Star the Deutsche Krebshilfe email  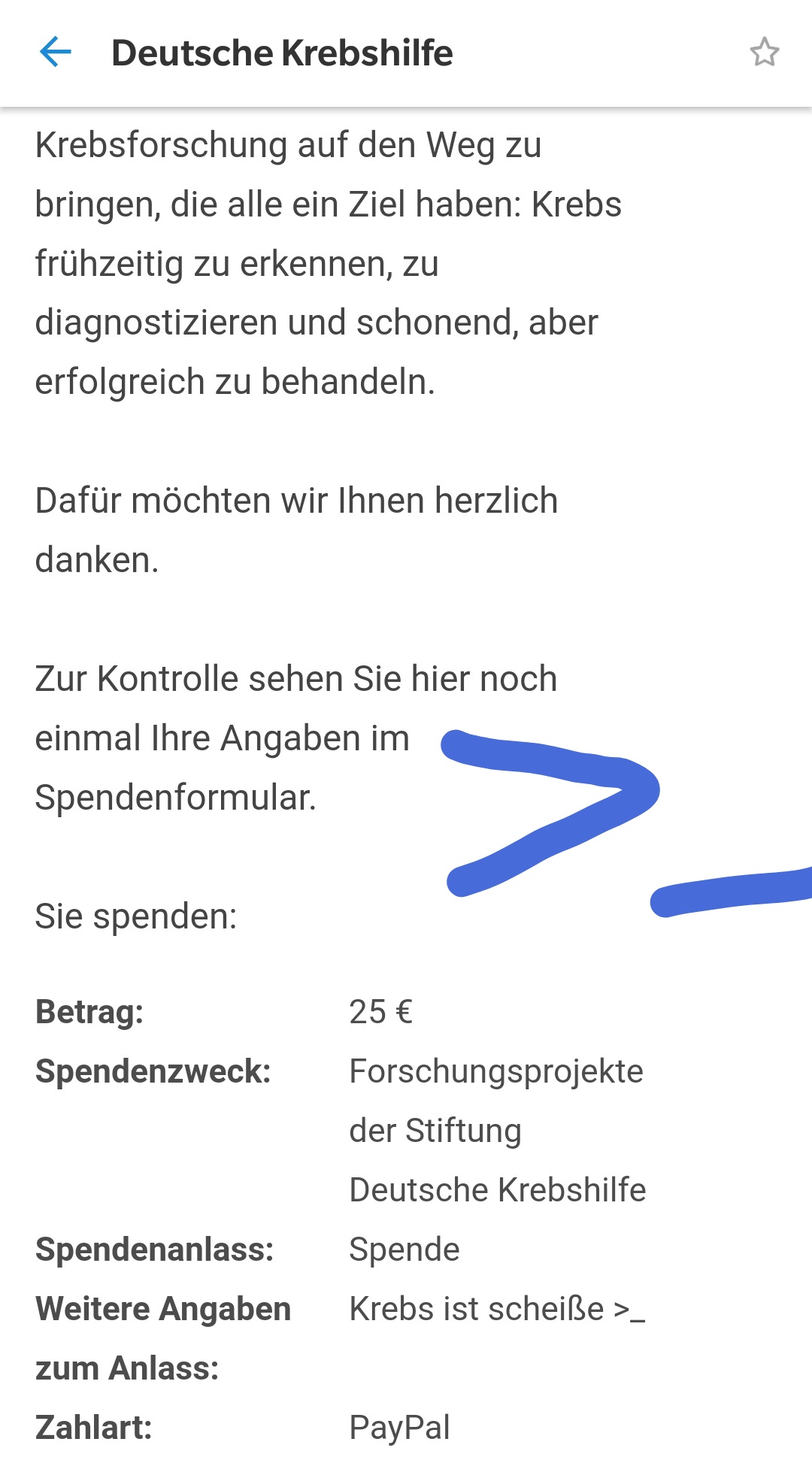coord(764,53)
